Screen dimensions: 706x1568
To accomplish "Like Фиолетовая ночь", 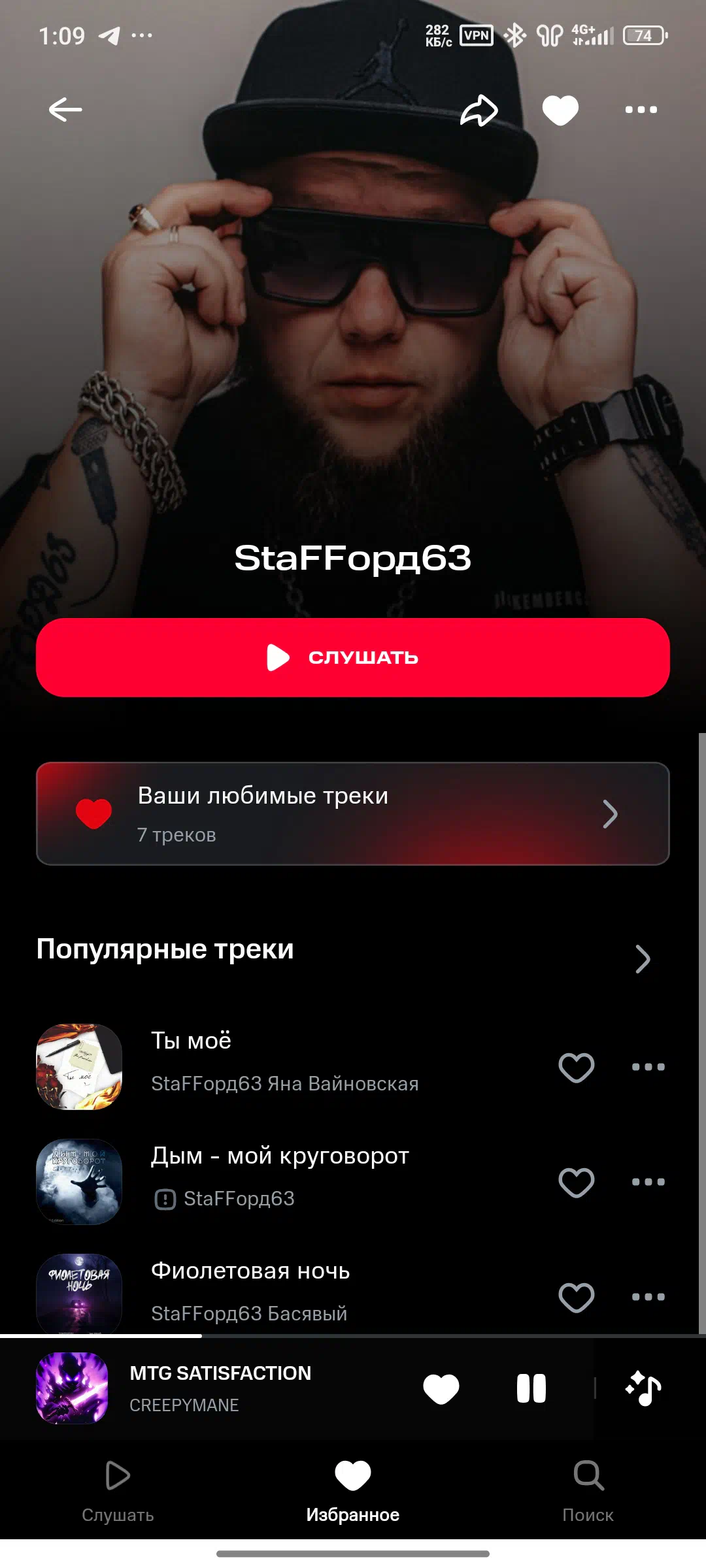I will 576,1298.
